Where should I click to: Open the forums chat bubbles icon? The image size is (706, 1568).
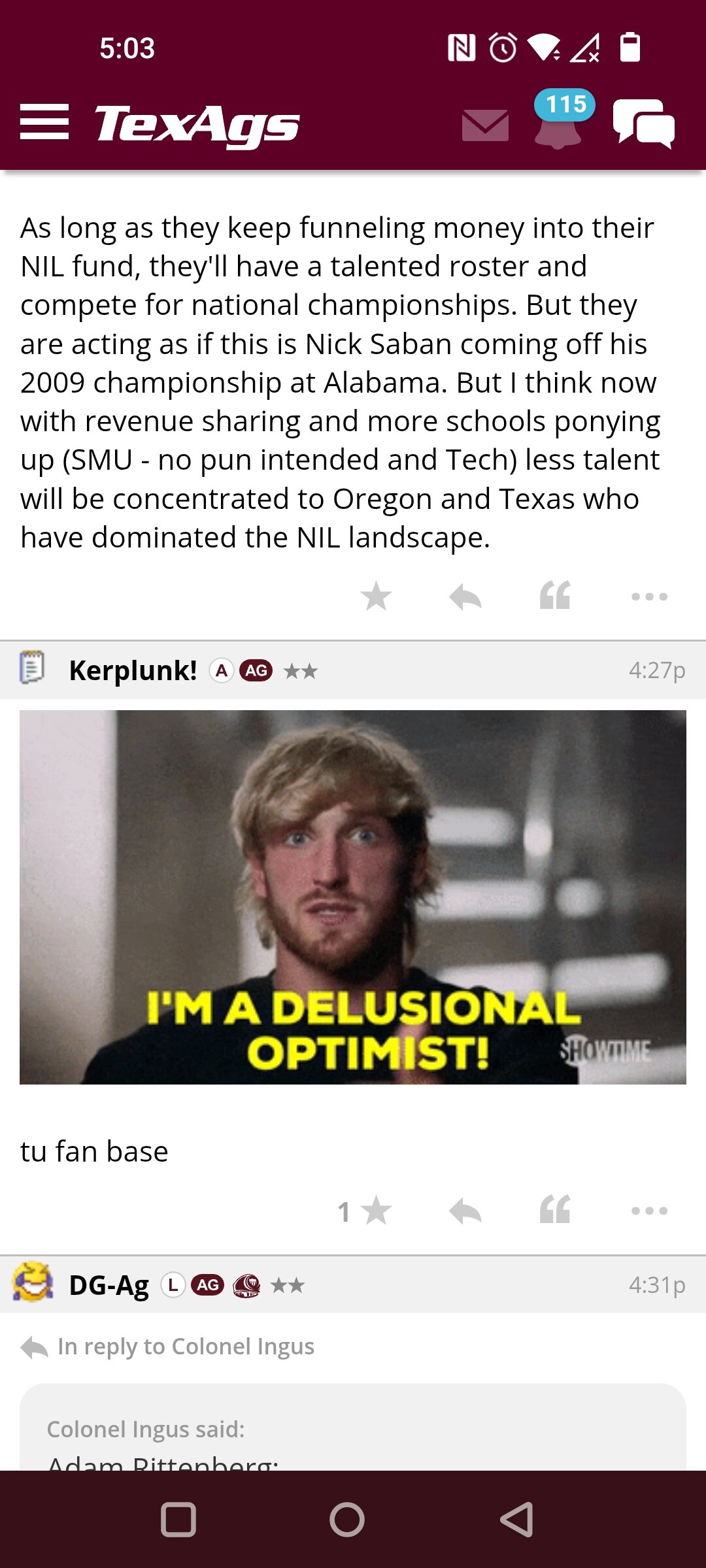(x=644, y=123)
